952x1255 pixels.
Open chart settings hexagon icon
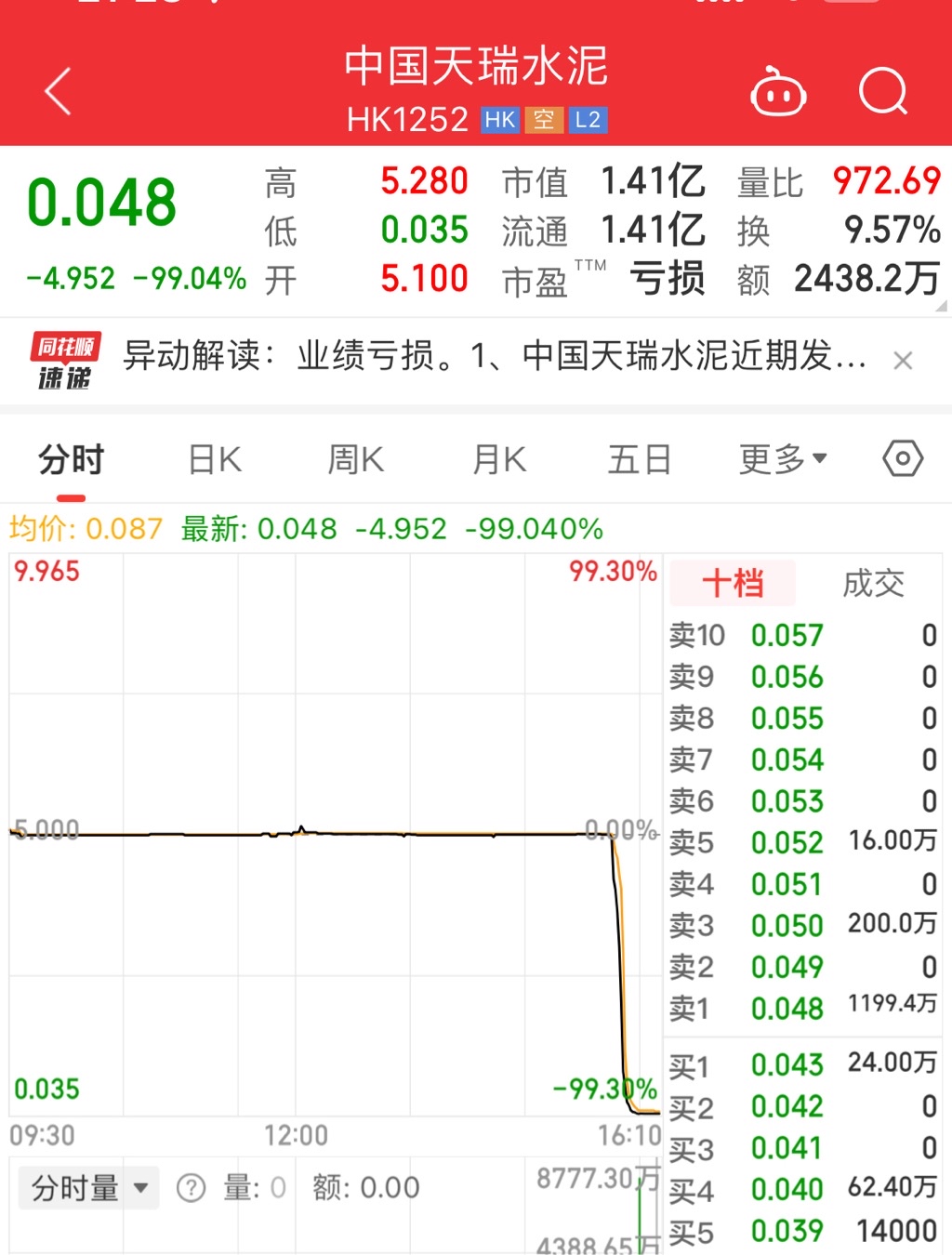[x=903, y=459]
